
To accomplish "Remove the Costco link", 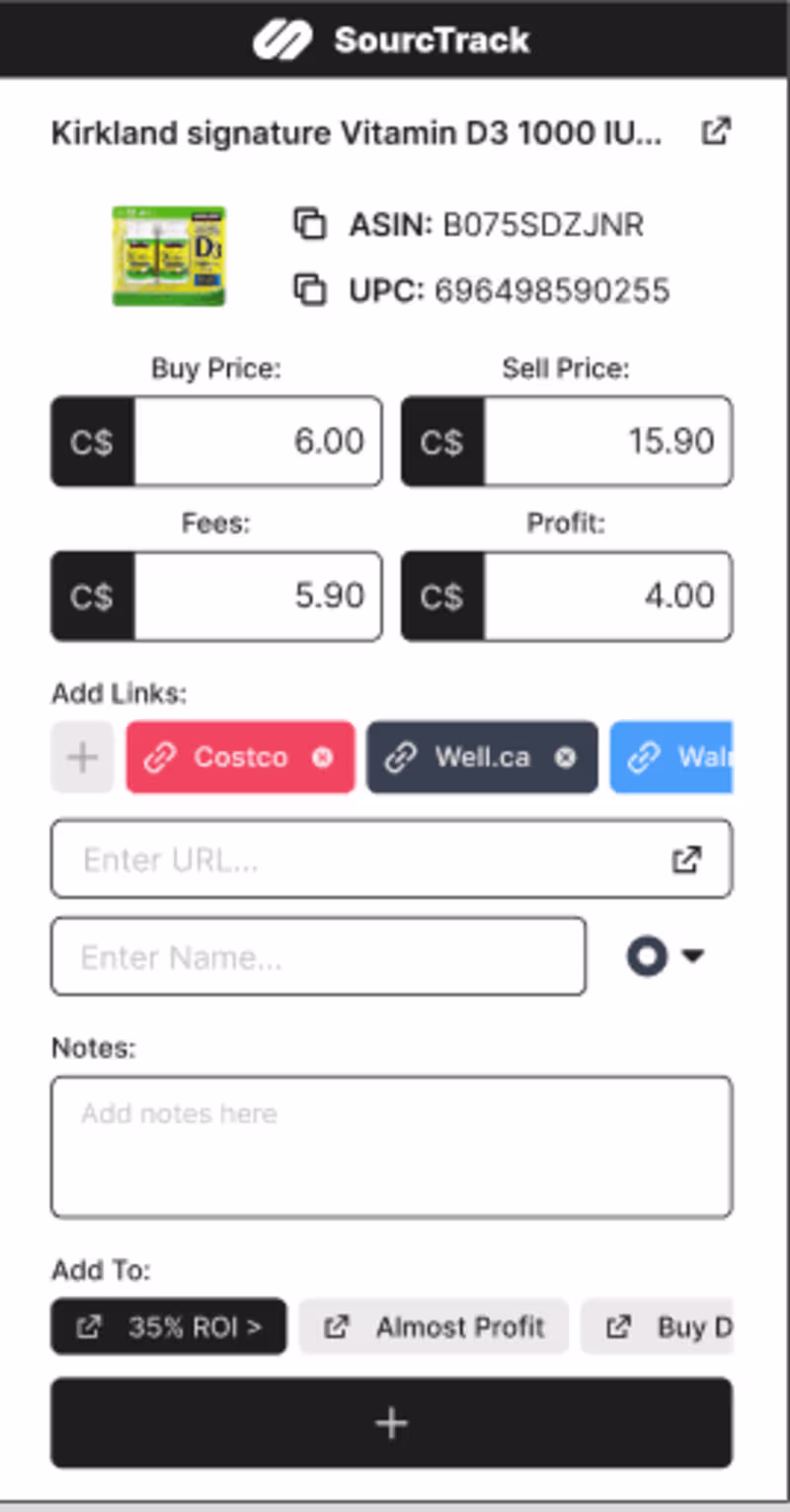I will pyautogui.click(x=322, y=757).
